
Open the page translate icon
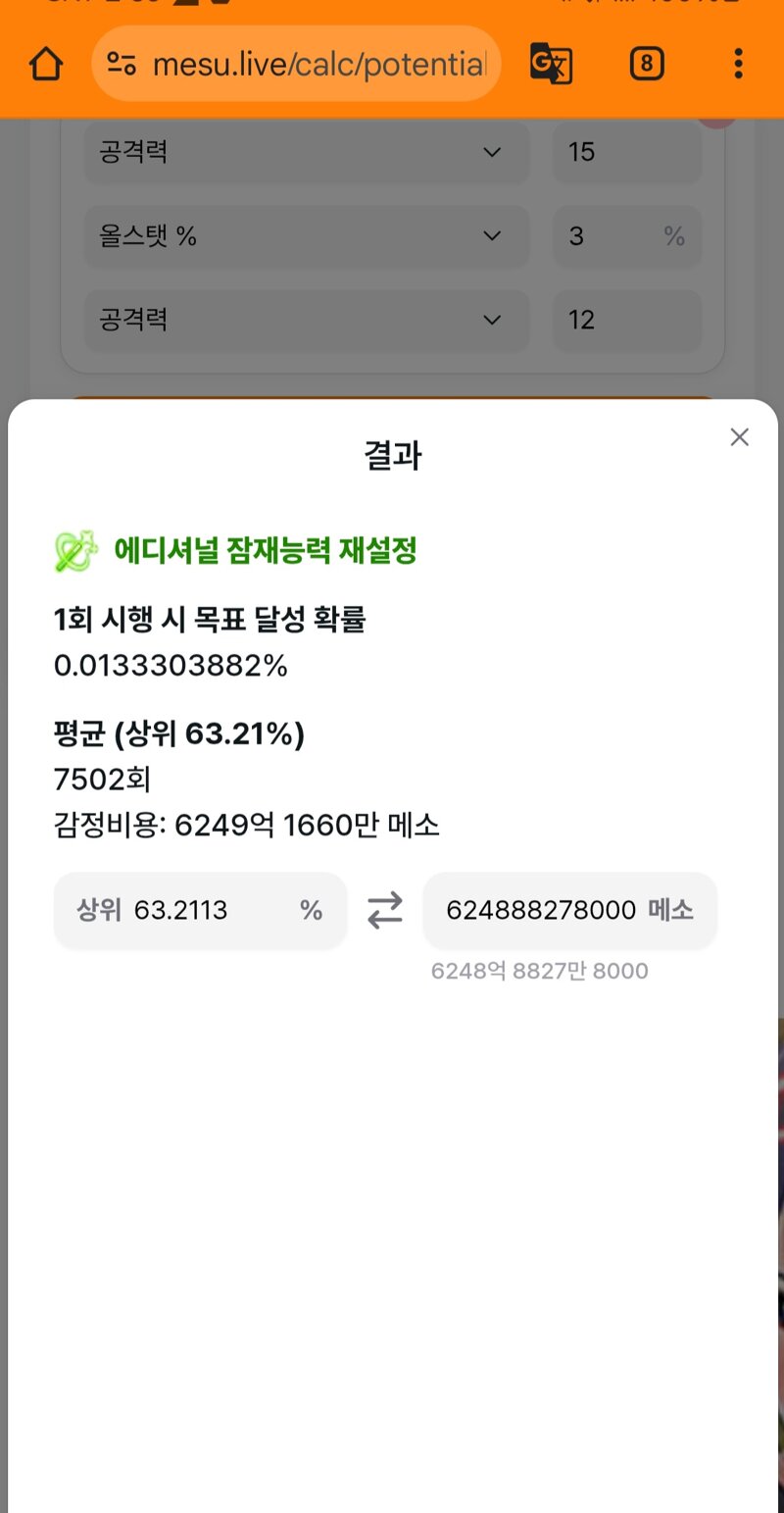click(551, 65)
